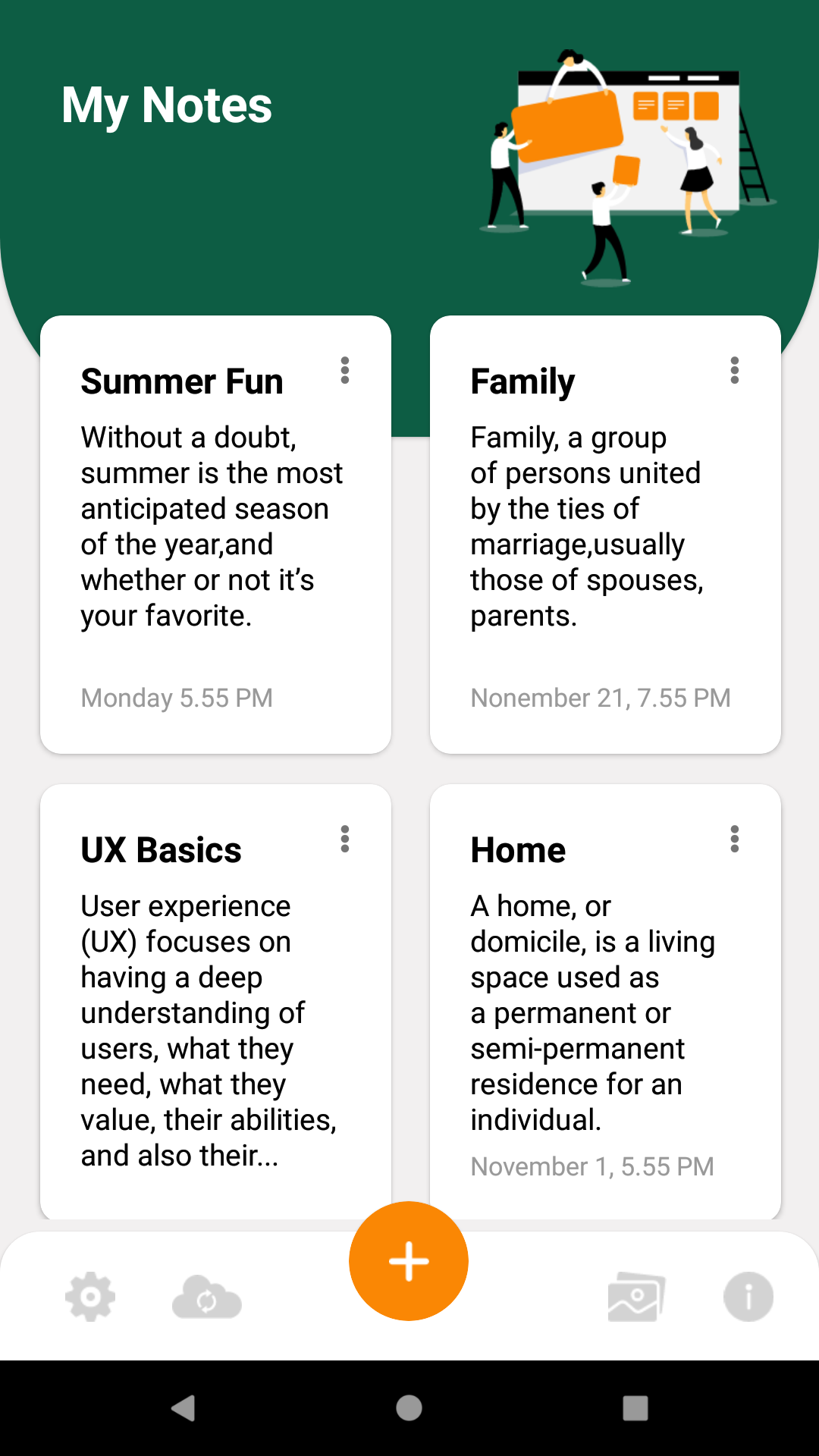Screen dimensions: 819x1456
Task: Go back using system back button
Action: 183,1408
